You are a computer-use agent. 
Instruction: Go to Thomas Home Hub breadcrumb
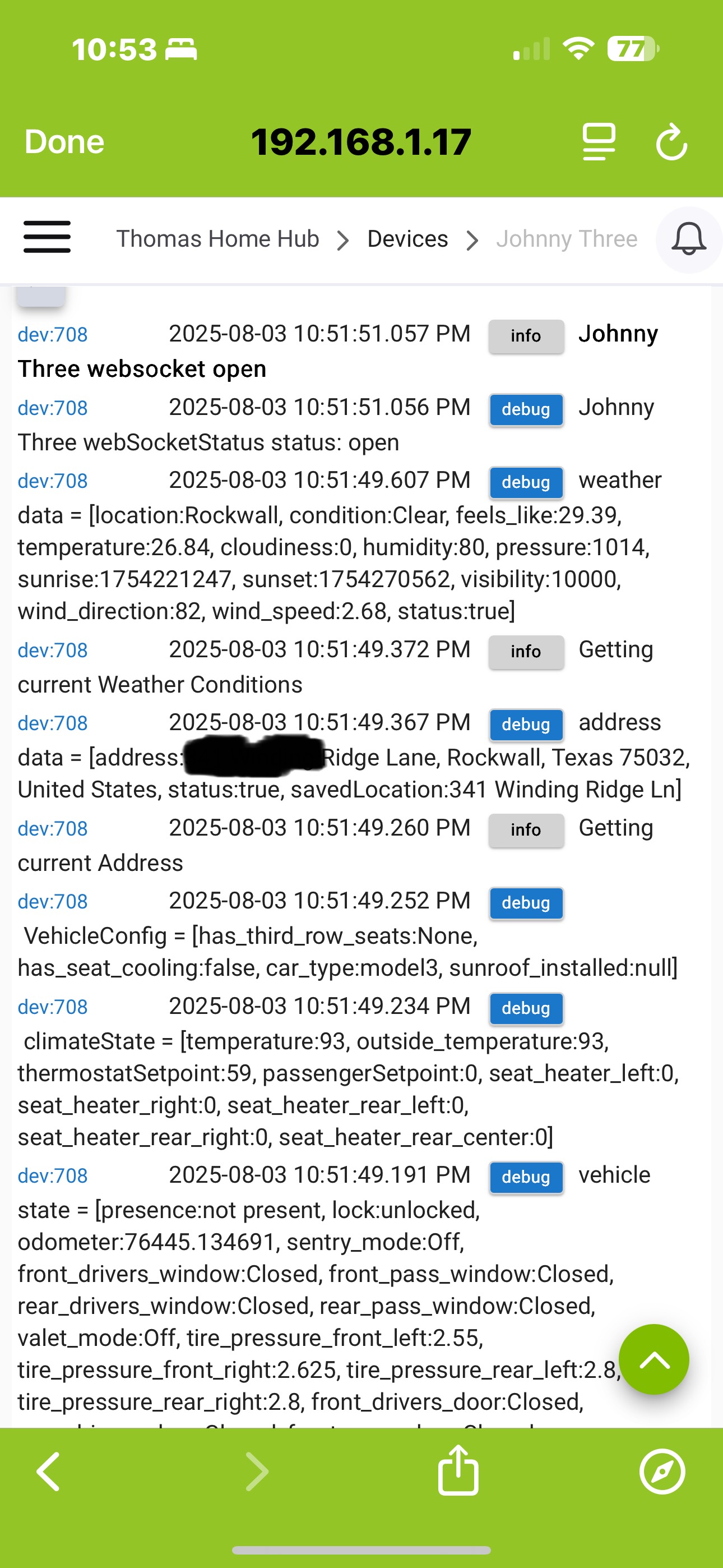point(217,239)
